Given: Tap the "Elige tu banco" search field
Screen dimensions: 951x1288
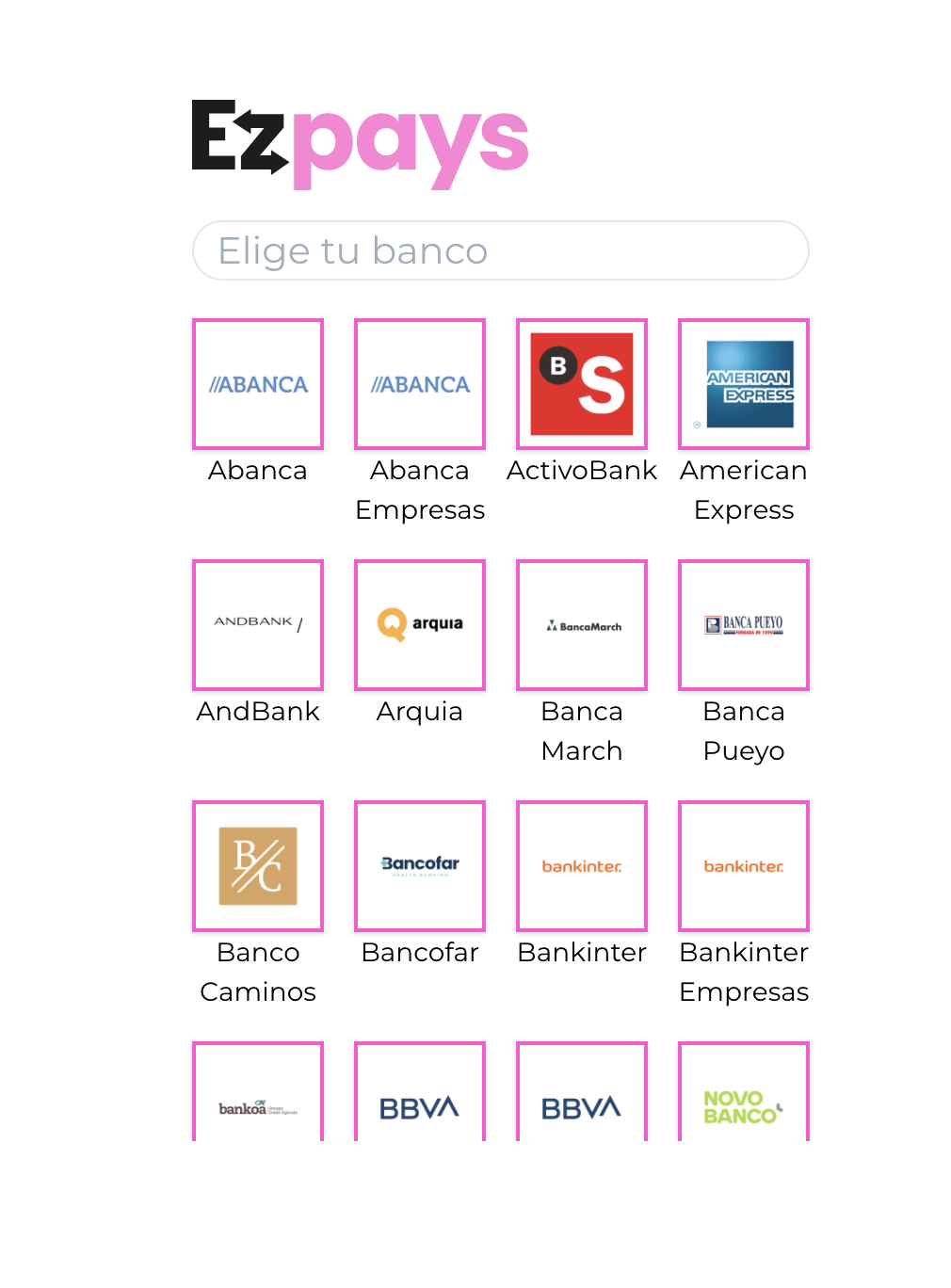Looking at the screenshot, I should [x=500, y=250].
